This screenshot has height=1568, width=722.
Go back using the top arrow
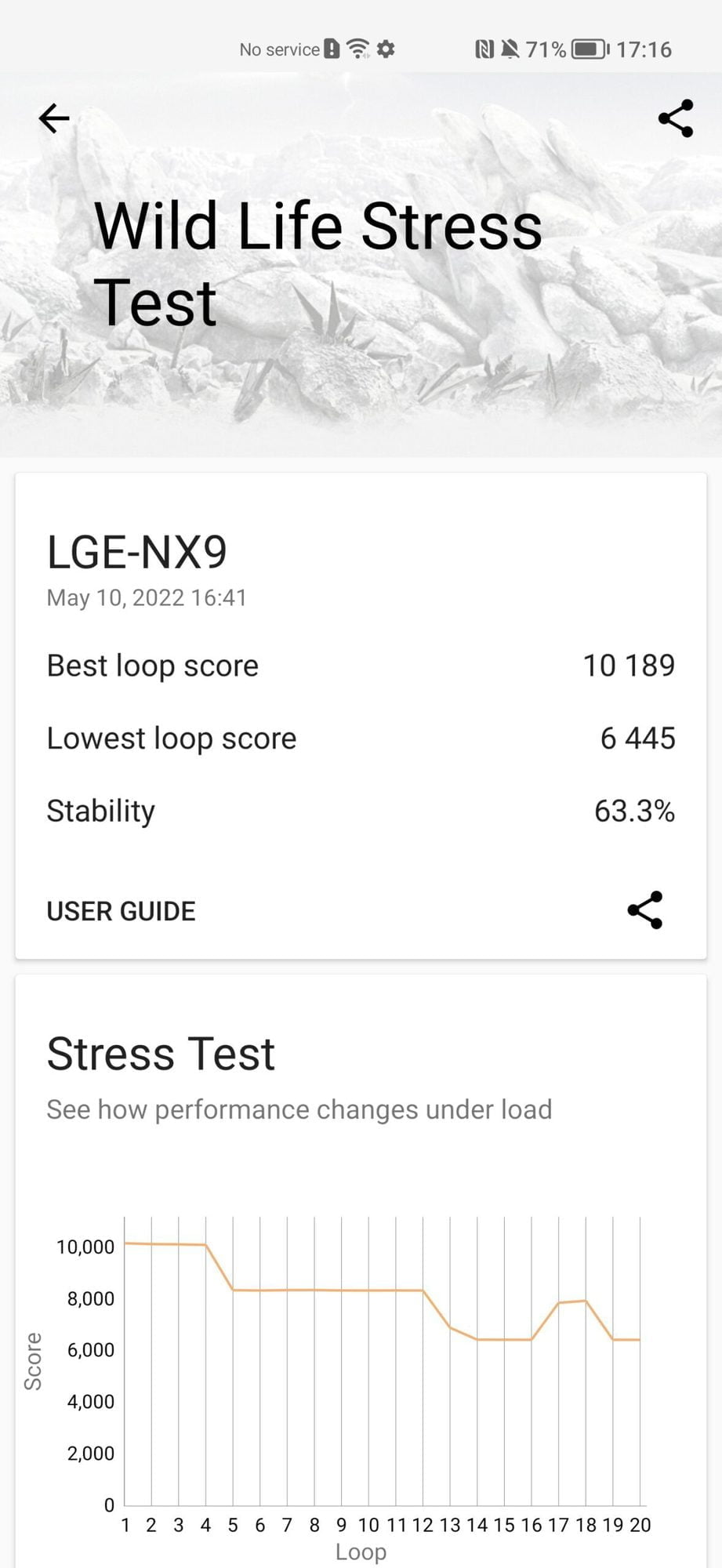54,119
